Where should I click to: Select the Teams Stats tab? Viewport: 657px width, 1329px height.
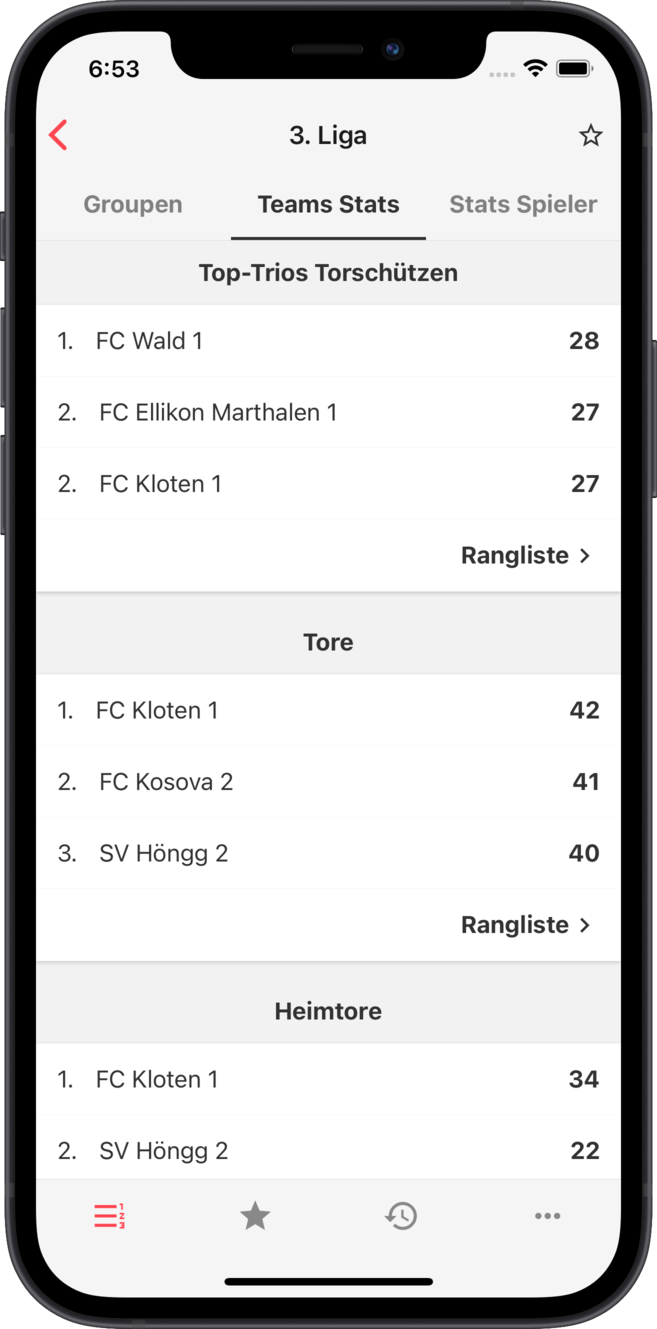pyautogui.click(x=328, y=205)
